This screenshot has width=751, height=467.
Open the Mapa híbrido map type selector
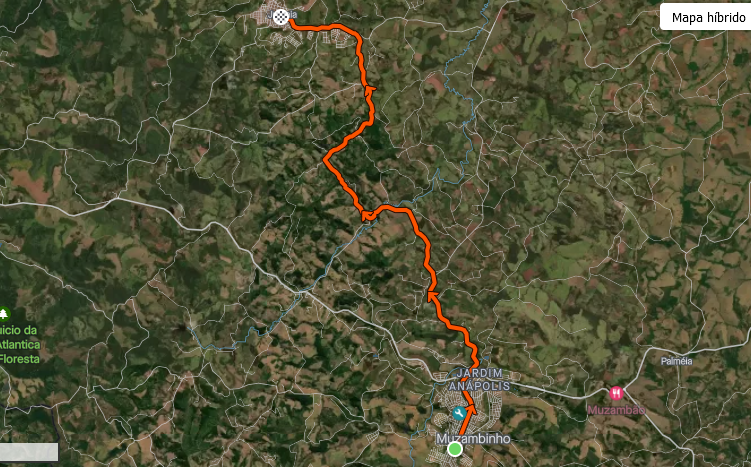(704, 17)
